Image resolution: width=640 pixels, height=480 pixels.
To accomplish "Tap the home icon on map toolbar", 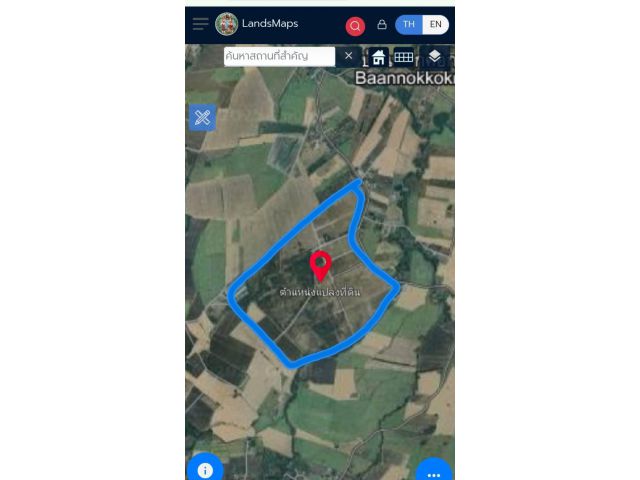I will tap(379, 57).
